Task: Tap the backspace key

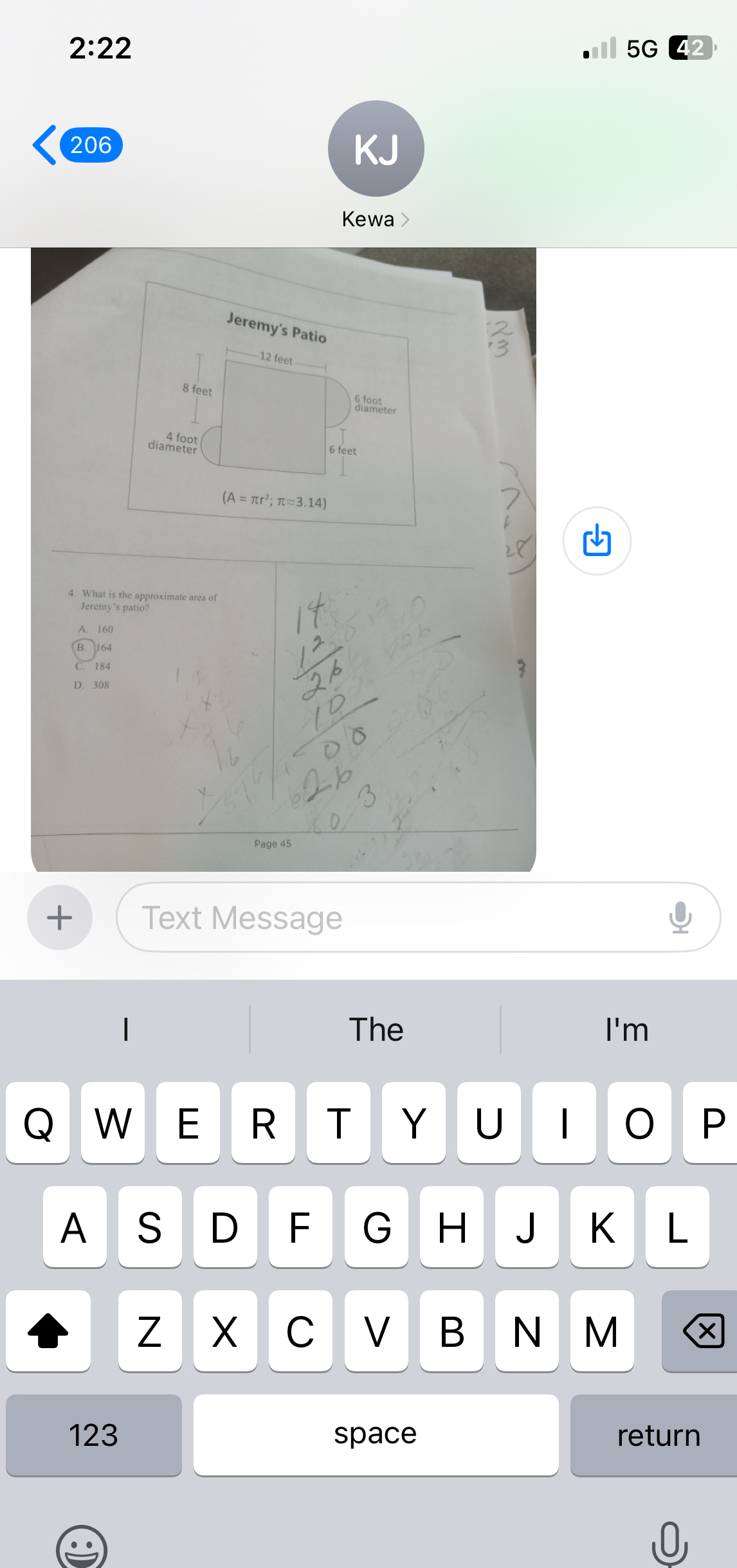Action: [x=703, y=1330]
